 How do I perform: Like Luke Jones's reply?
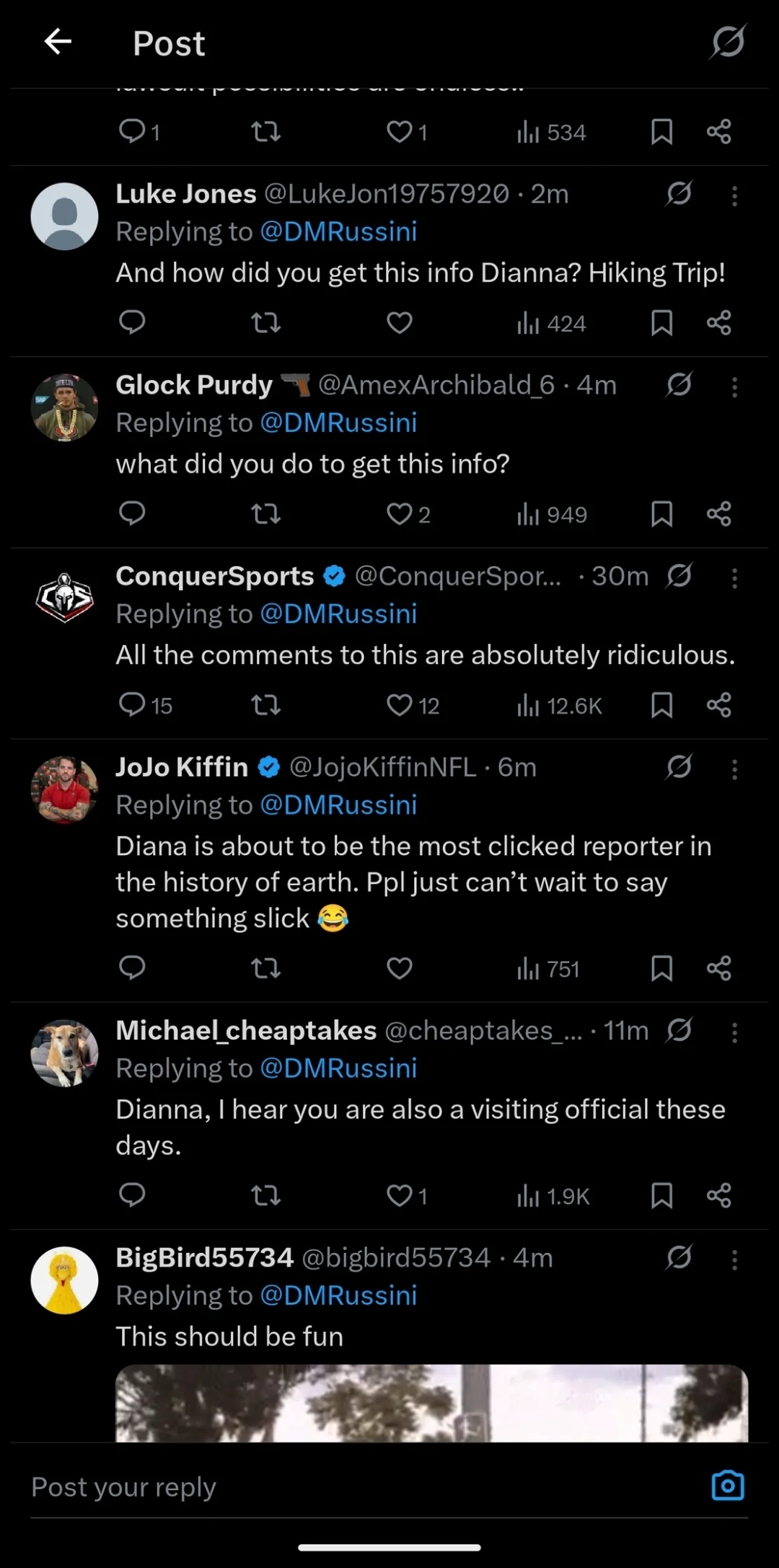pos(399,323)
